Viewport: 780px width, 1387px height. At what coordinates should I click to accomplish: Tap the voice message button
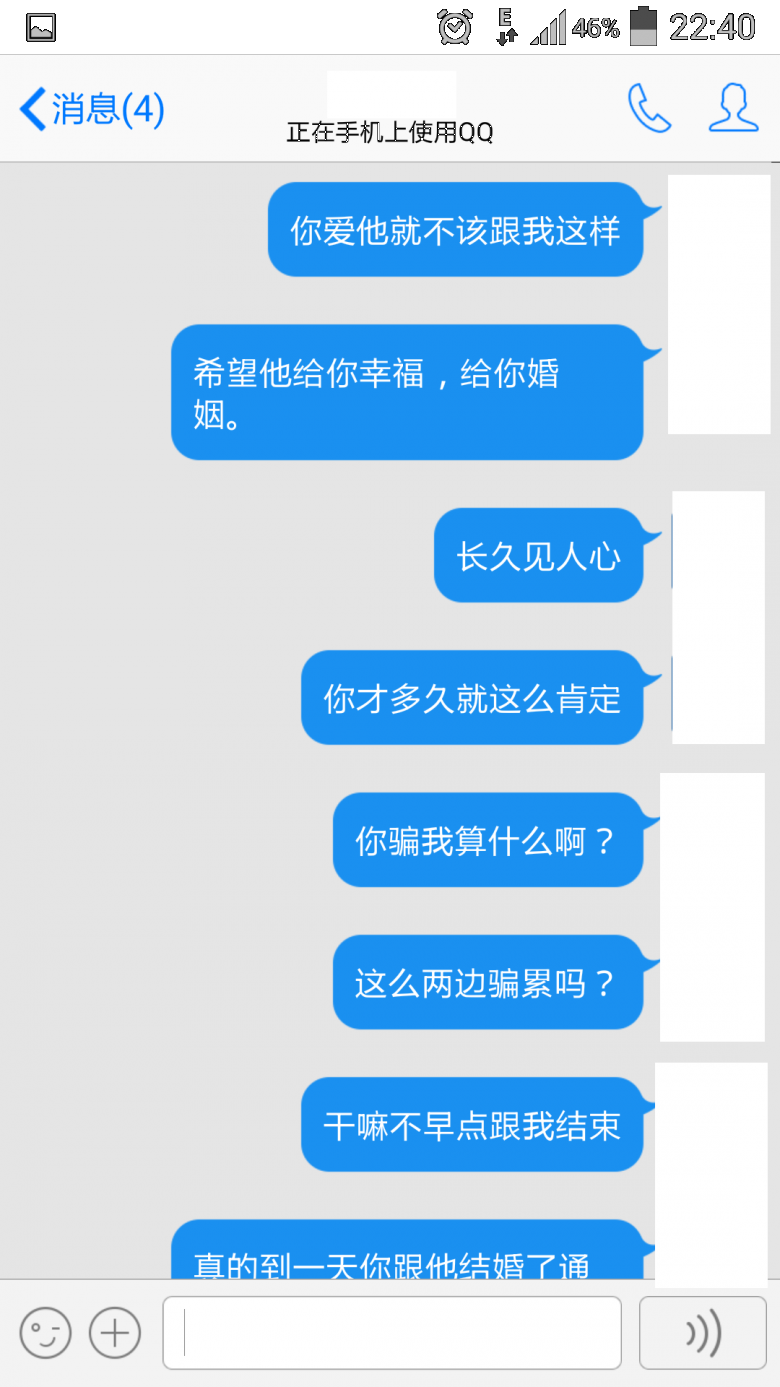pyautogui.click(x=703, y=1332)
